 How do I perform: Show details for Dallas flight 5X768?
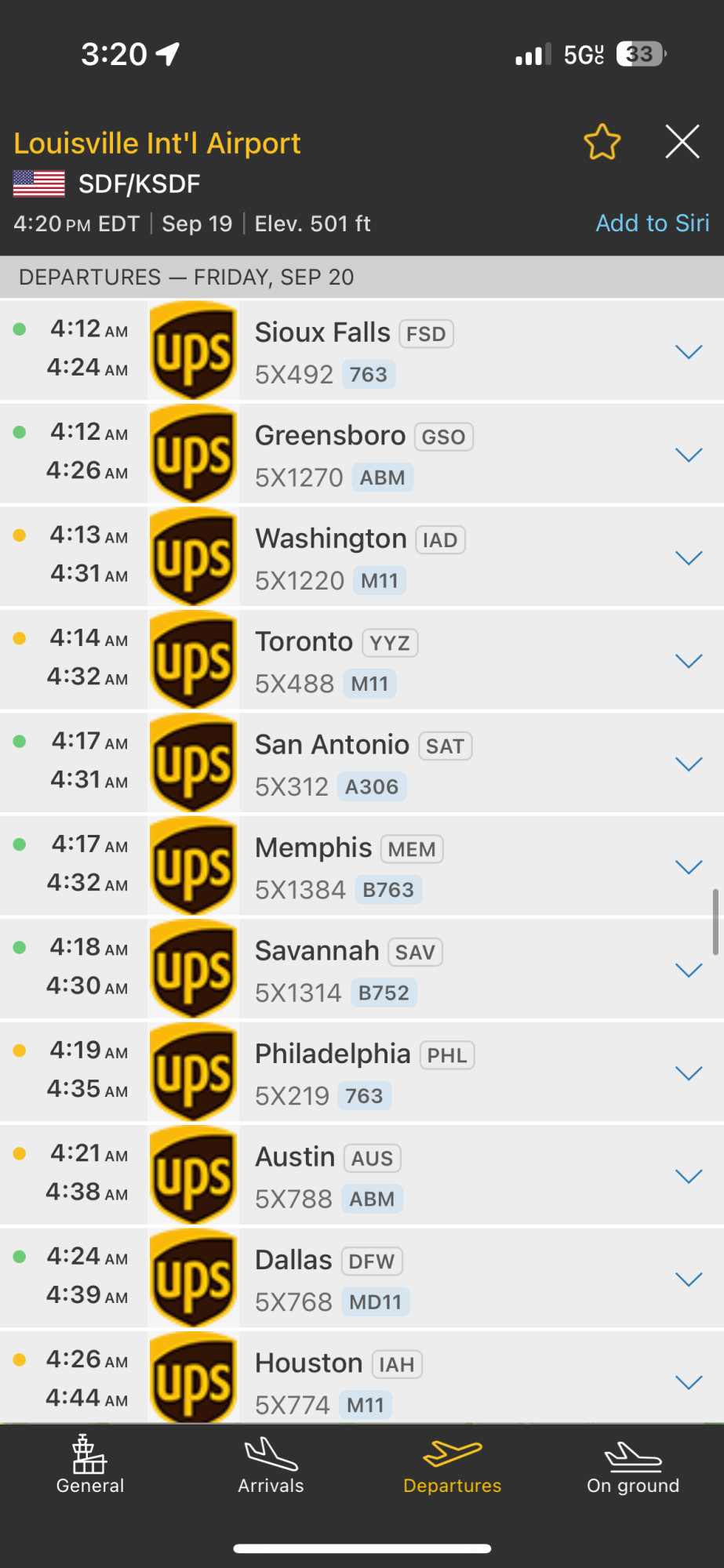coord(688,1279)
